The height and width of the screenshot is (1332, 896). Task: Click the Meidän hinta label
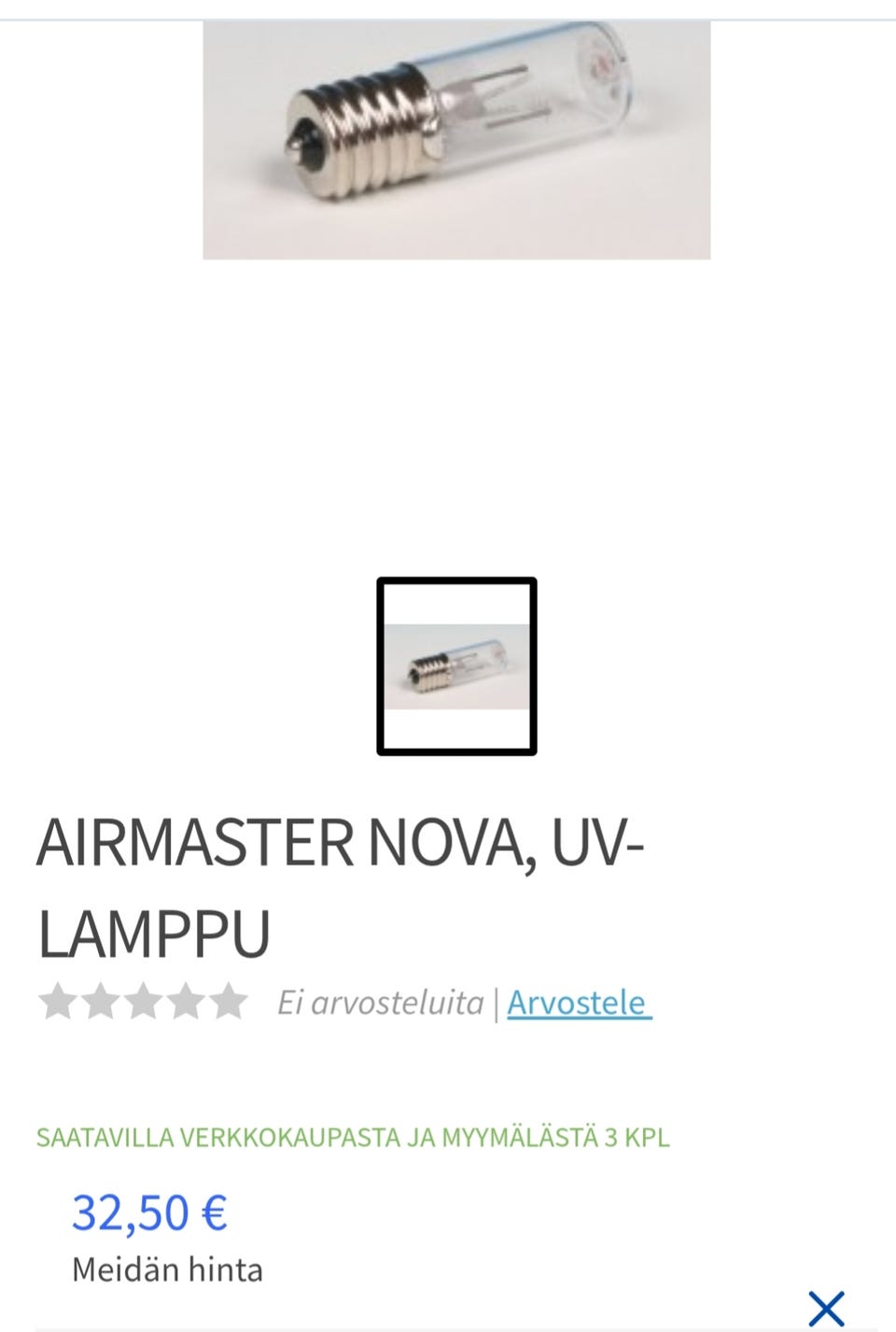(x=168, y=1269)
